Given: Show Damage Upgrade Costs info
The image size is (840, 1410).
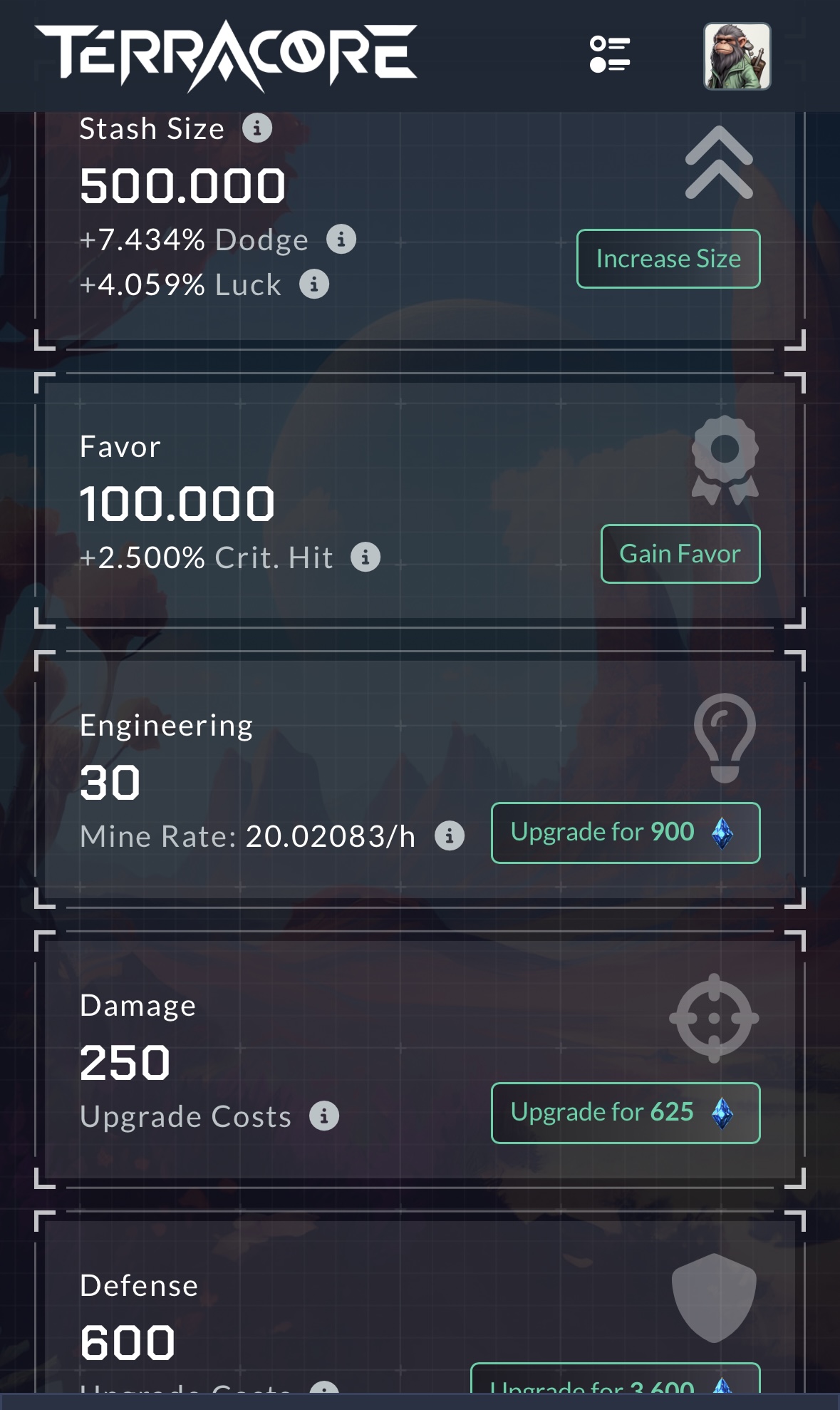Looking at the screenshot, I should [x=324, y=1116].
